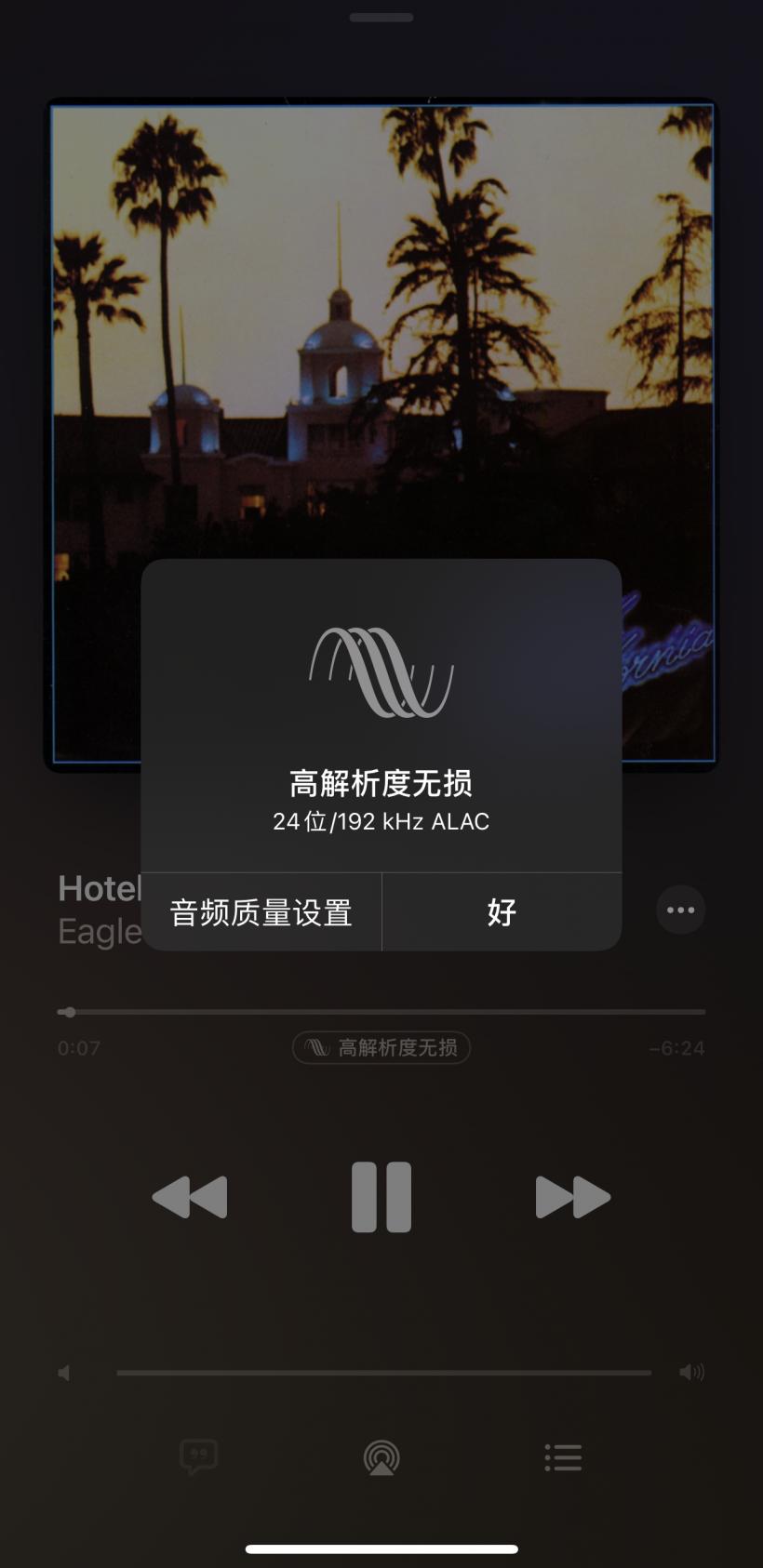The image size is (763, 1568).
Task: Rewind to the previous track
Action: (190, 1197)
